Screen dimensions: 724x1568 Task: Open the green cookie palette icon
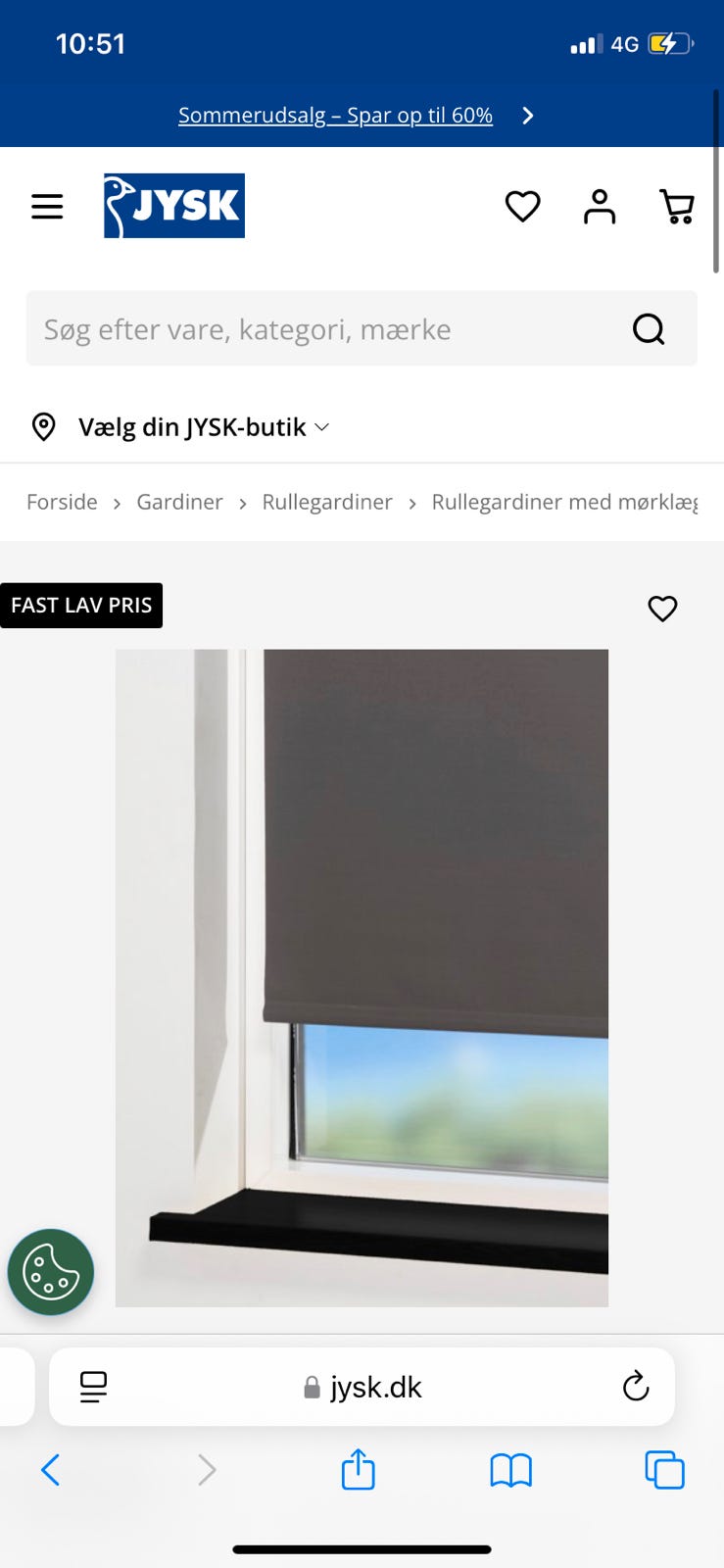50,1271
